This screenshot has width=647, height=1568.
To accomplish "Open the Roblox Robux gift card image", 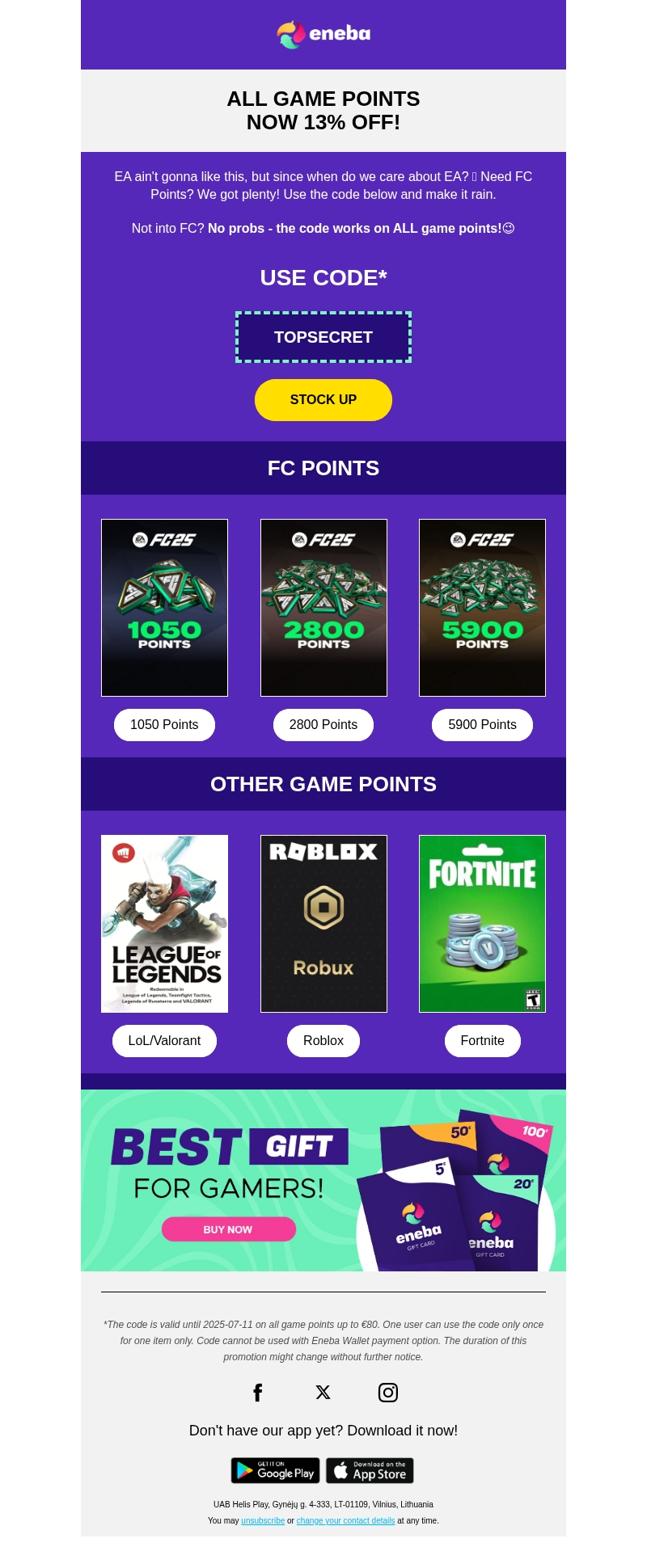I will coord(323,923).
